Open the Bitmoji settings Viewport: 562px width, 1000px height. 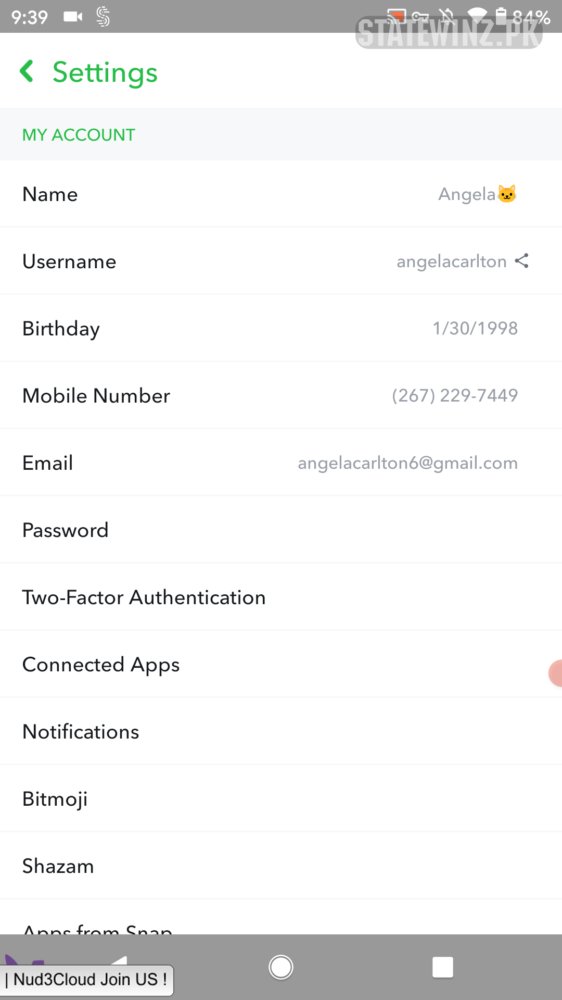click(x=281, y=798)
